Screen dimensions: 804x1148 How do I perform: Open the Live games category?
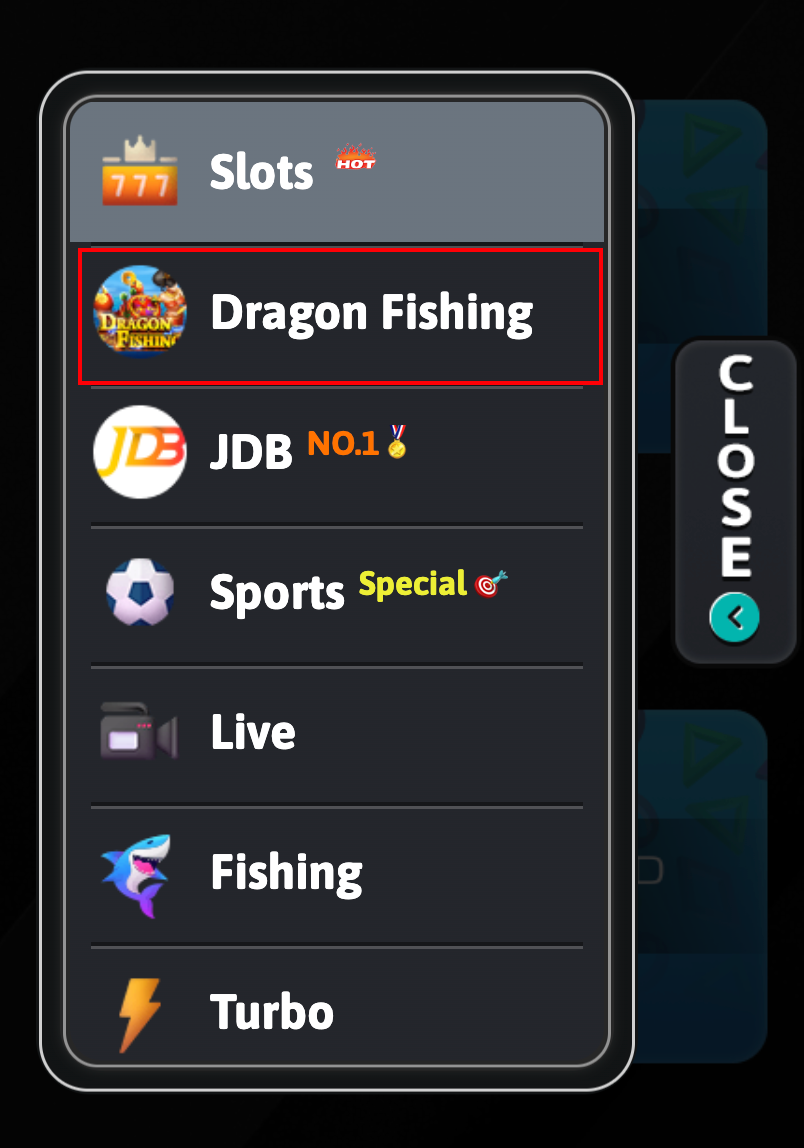(337, 733)
